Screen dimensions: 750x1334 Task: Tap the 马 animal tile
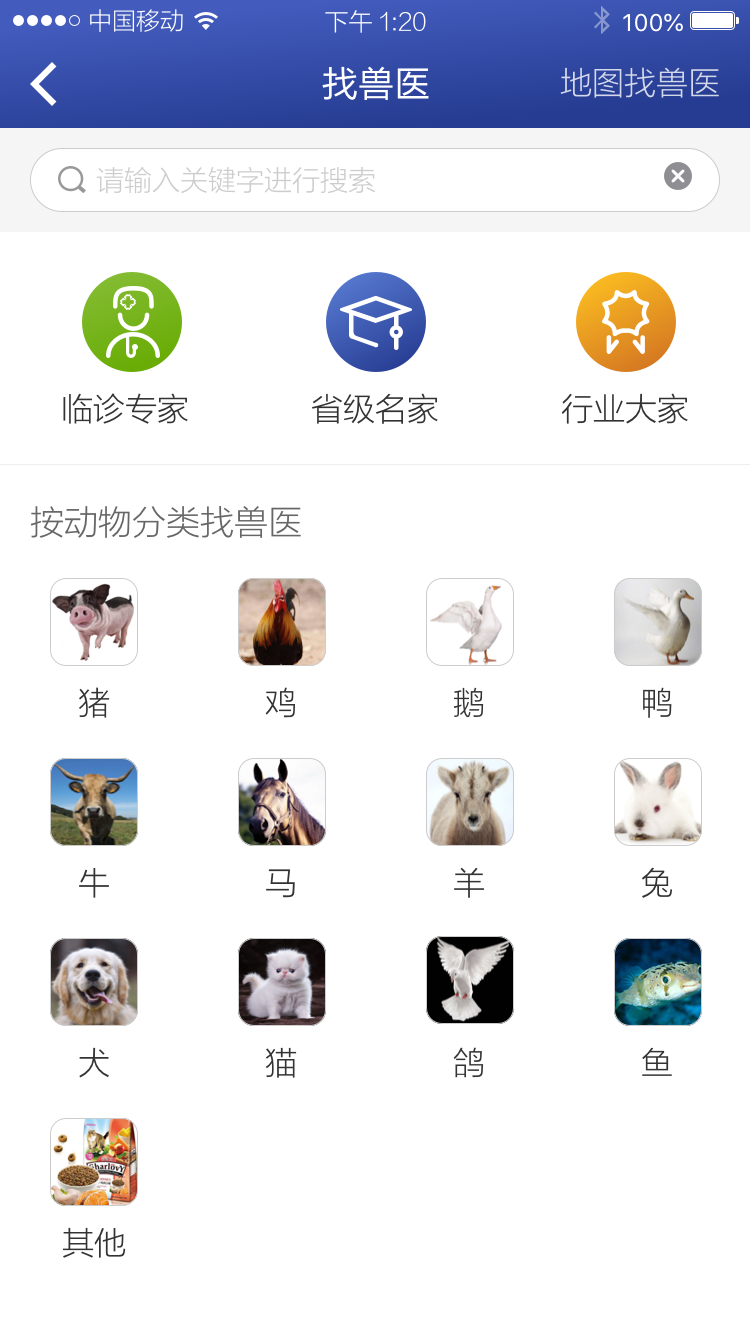tap(282, 802)
